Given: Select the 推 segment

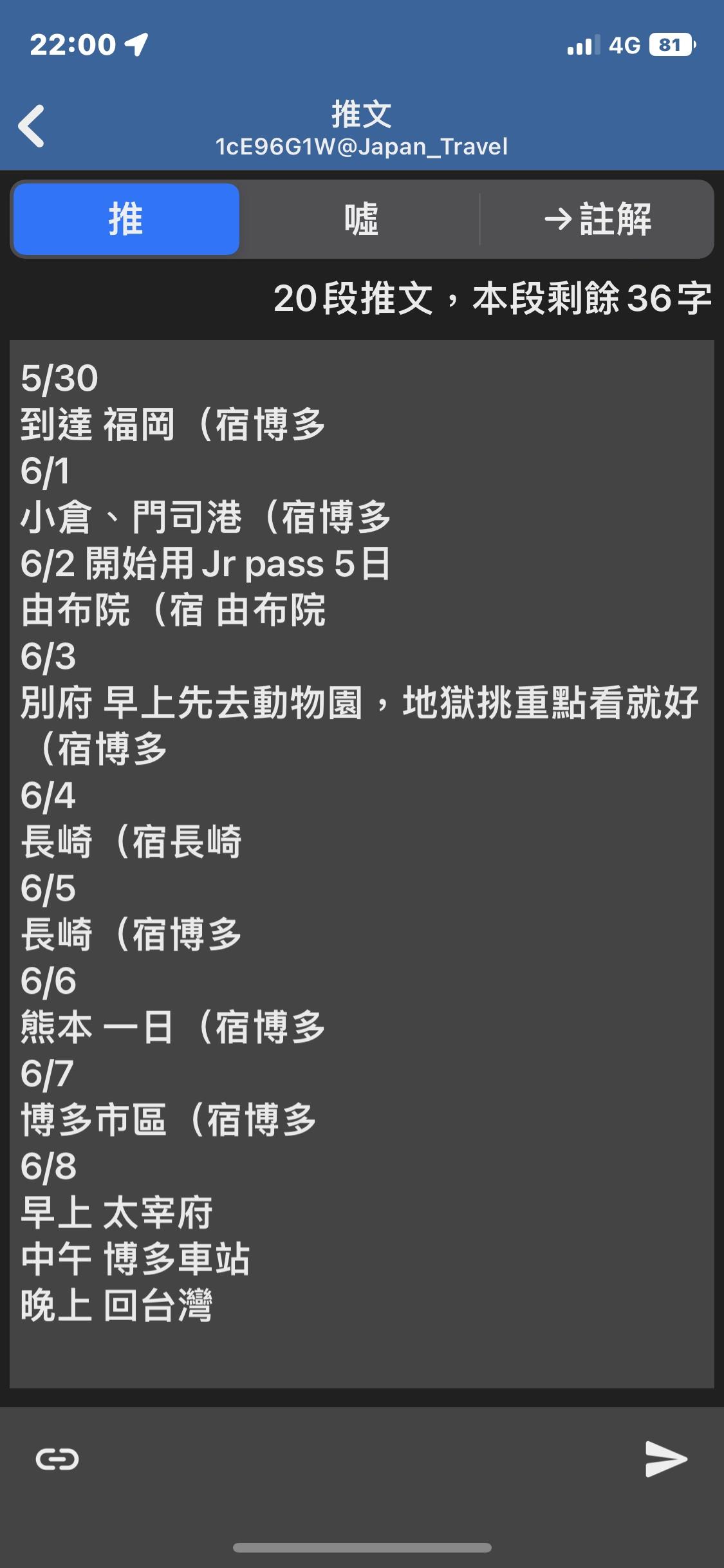Looking at the screenshot, I should pyautogui.click(x=126, y=219).
